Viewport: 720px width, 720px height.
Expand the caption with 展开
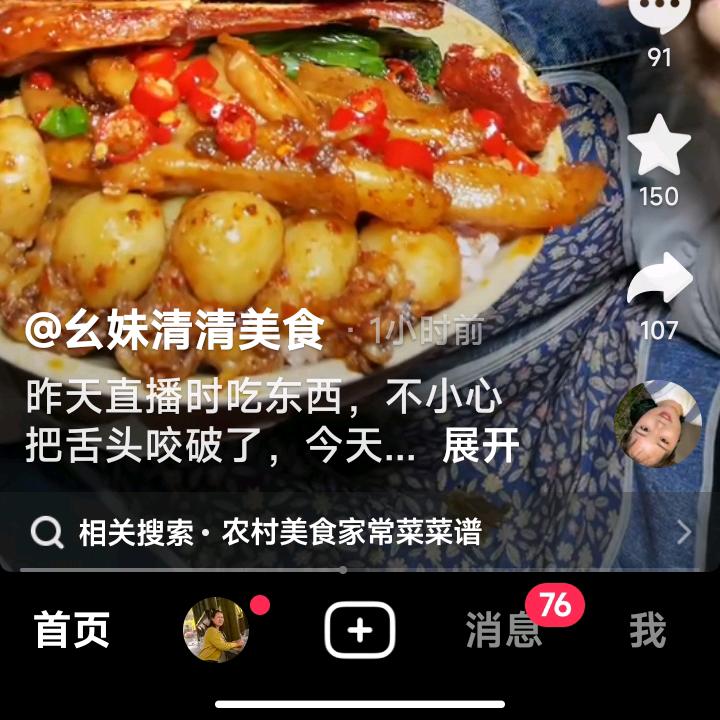(481, 447)
